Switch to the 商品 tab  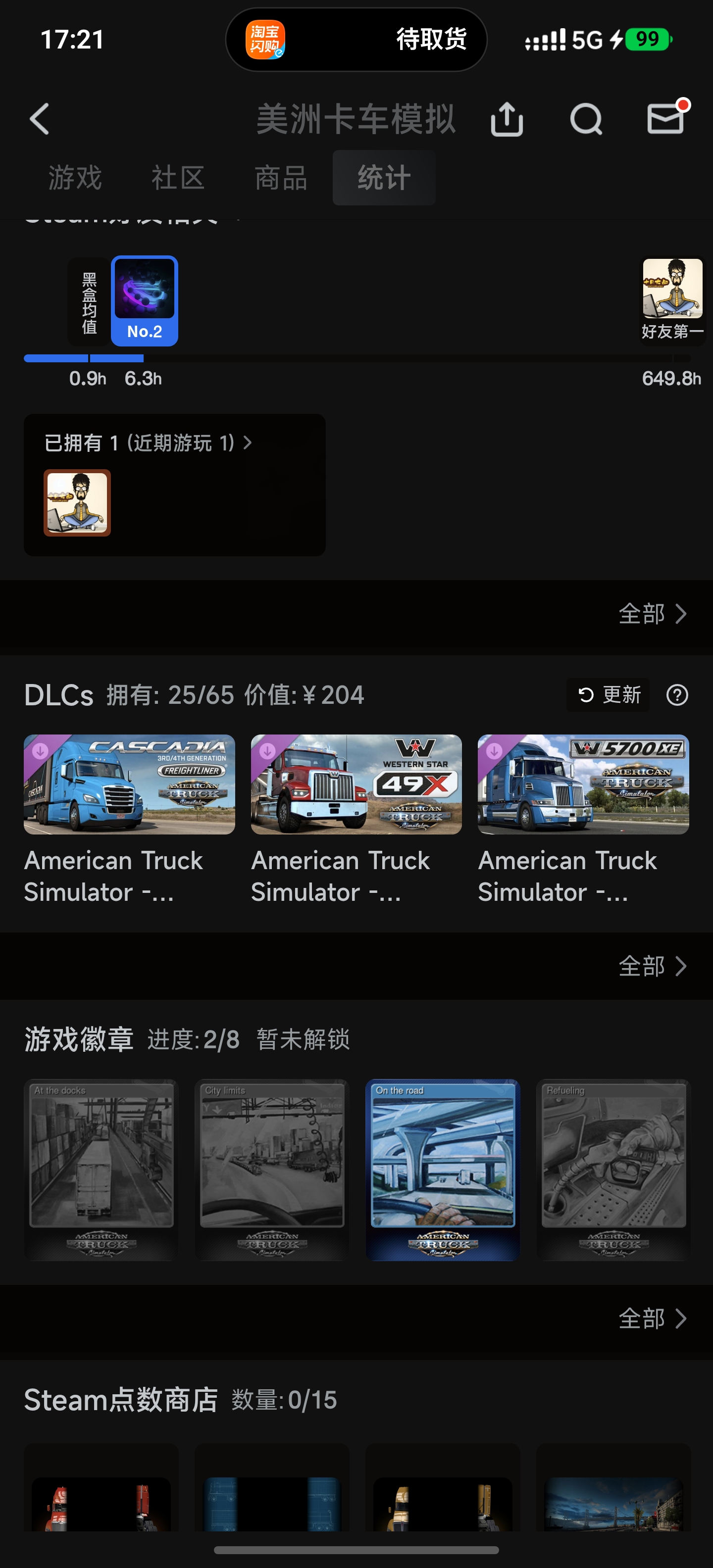tap(281, 178)
